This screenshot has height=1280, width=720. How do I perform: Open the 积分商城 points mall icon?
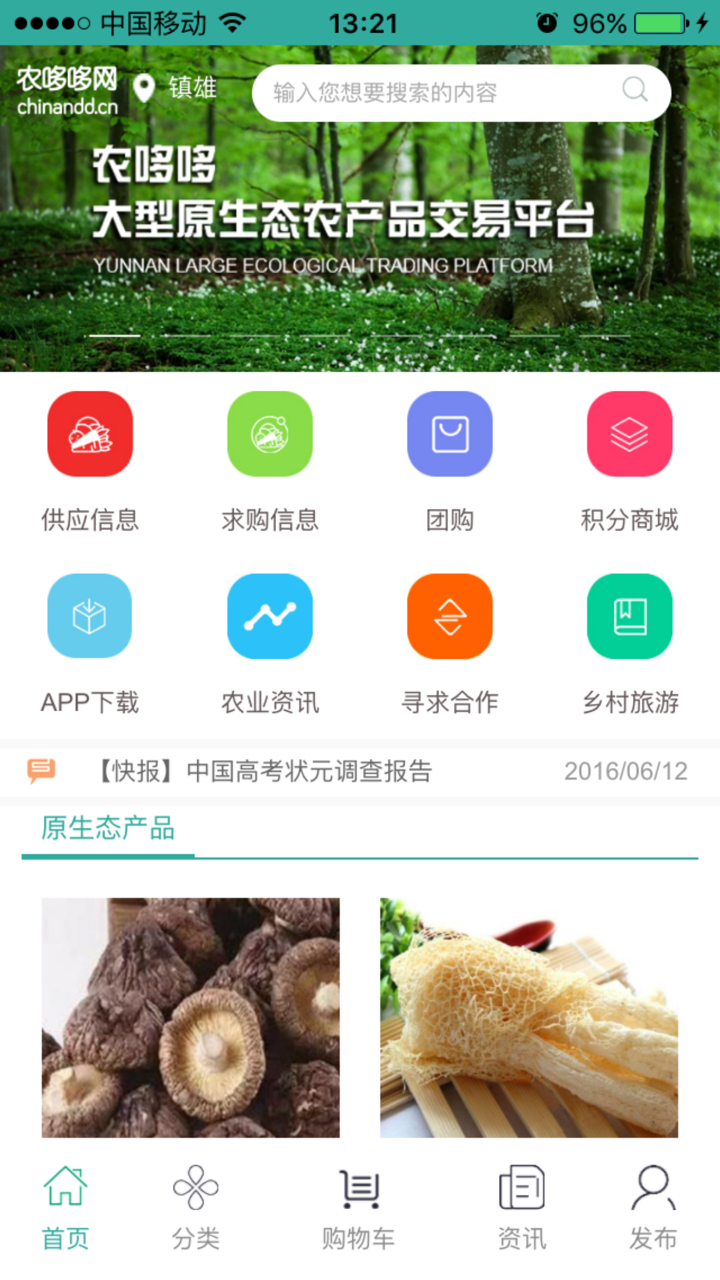tap(629, 433)
